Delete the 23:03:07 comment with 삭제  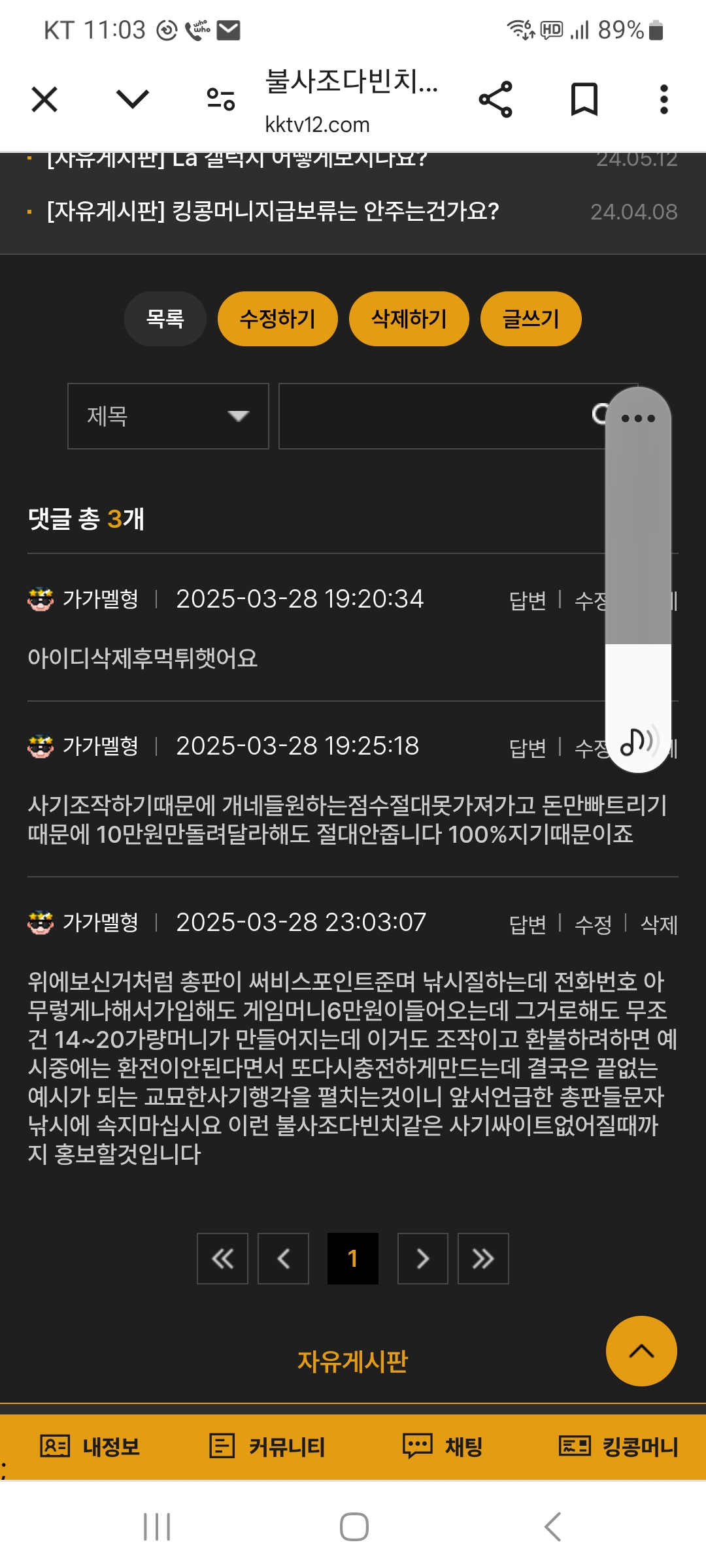pyautogui.click(x=659, y=924)
